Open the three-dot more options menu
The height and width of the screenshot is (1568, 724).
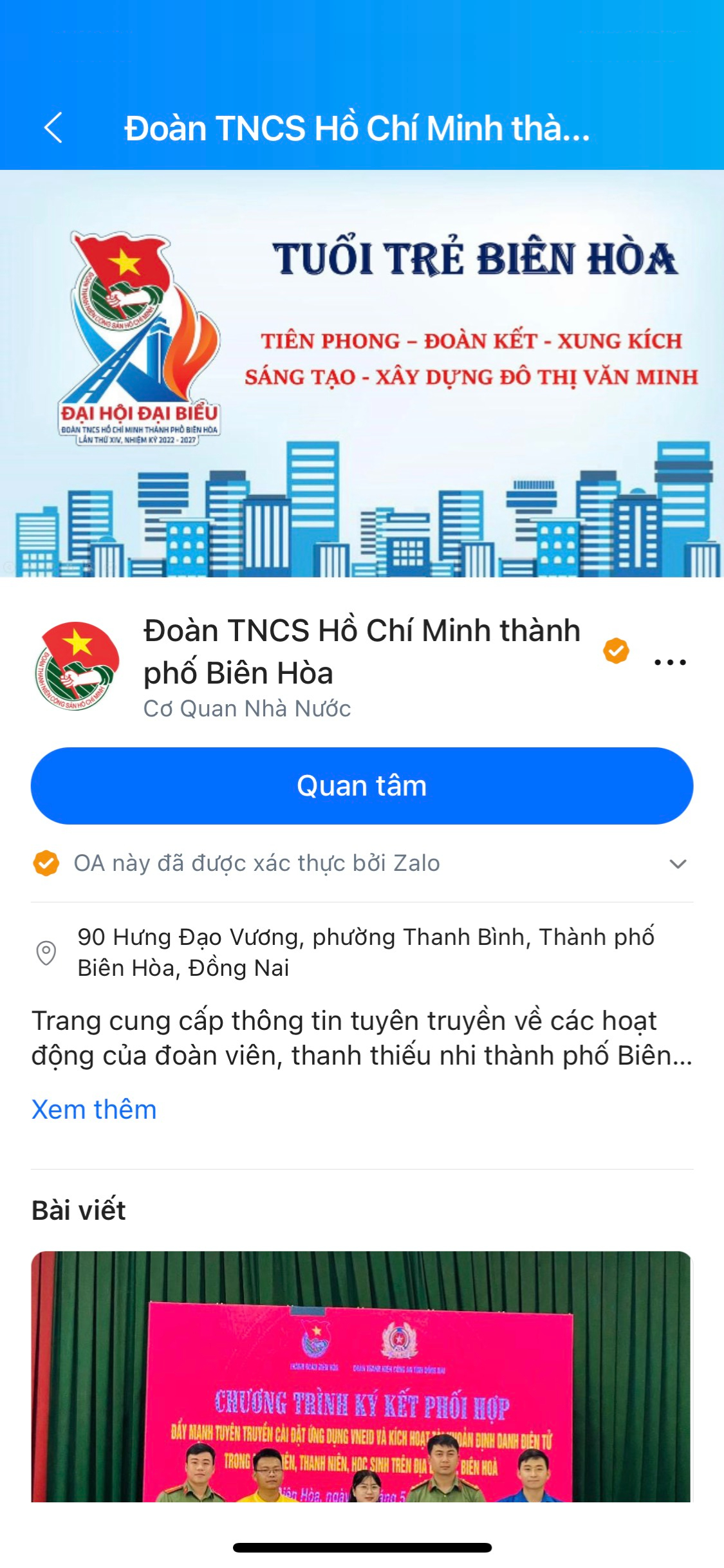click(671, 662)
